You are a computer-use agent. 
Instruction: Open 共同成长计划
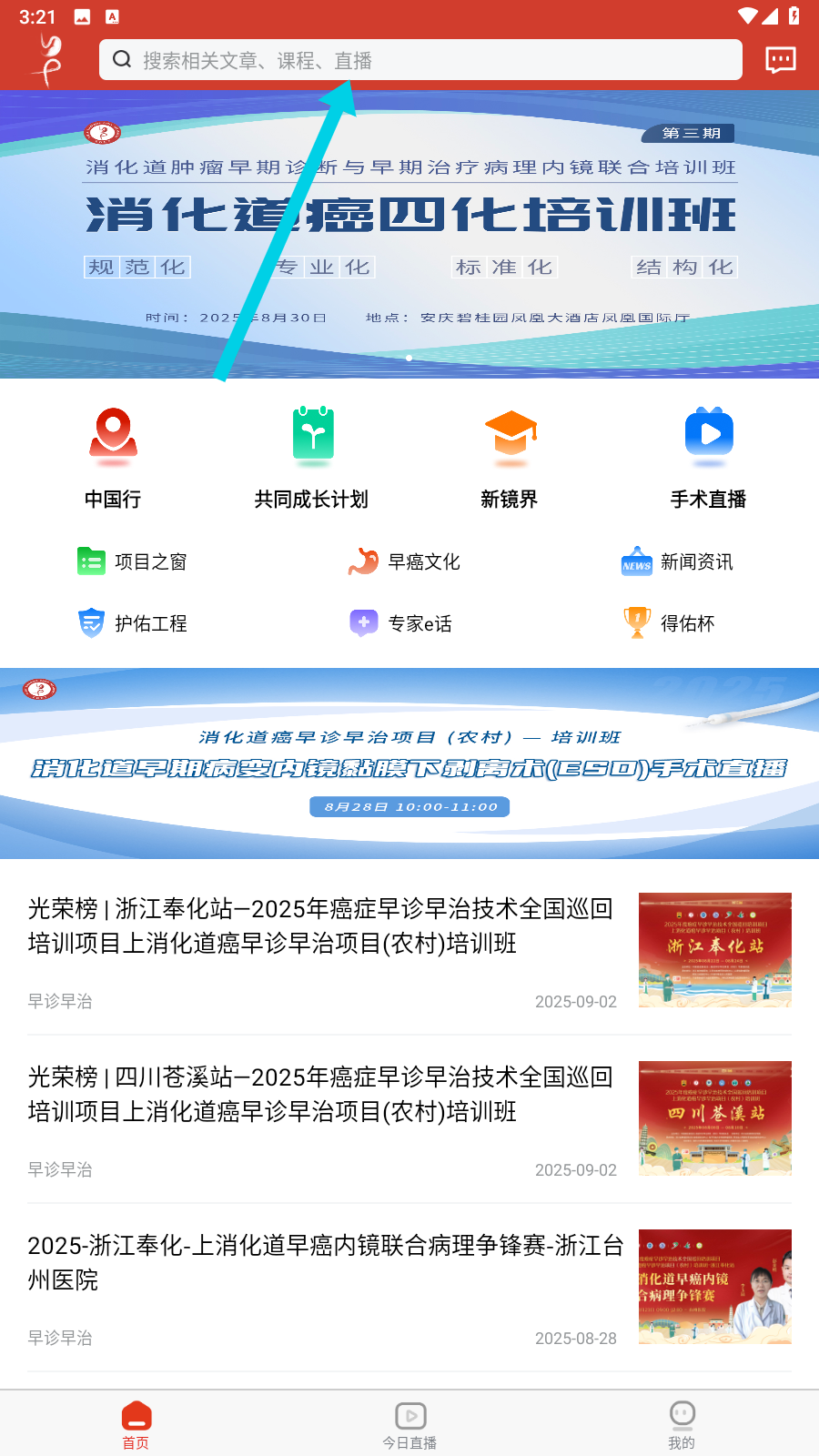coord(312,457)
